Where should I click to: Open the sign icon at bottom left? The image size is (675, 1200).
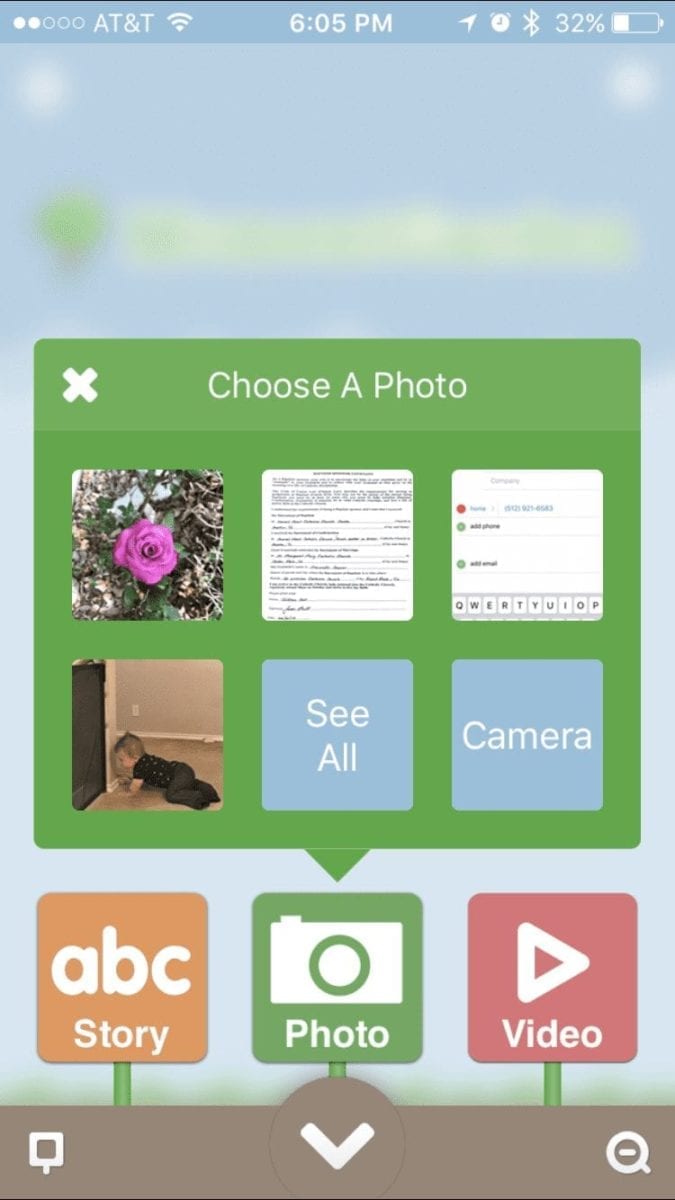pos(46,1152)
